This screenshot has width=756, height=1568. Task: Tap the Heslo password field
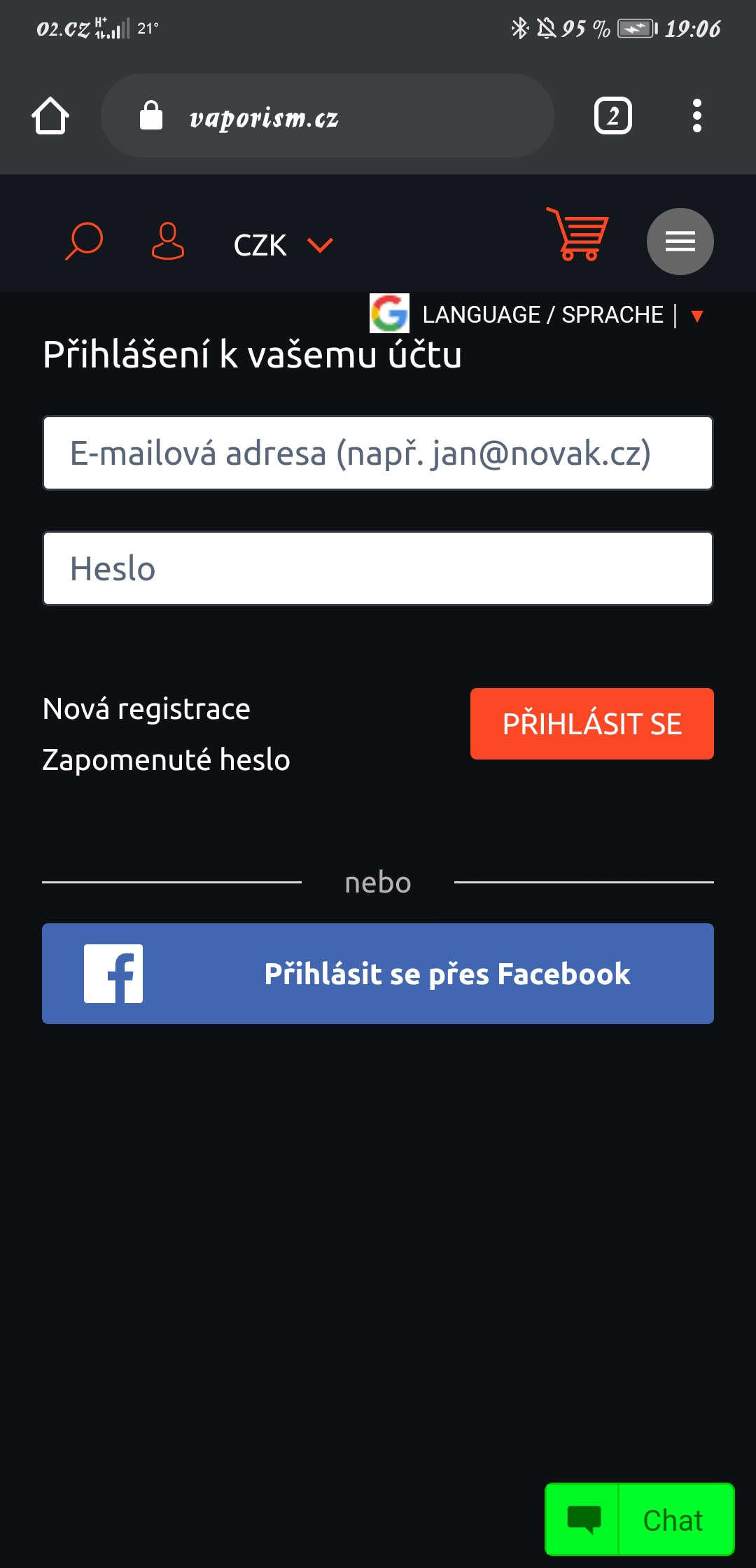coord(378,568)
